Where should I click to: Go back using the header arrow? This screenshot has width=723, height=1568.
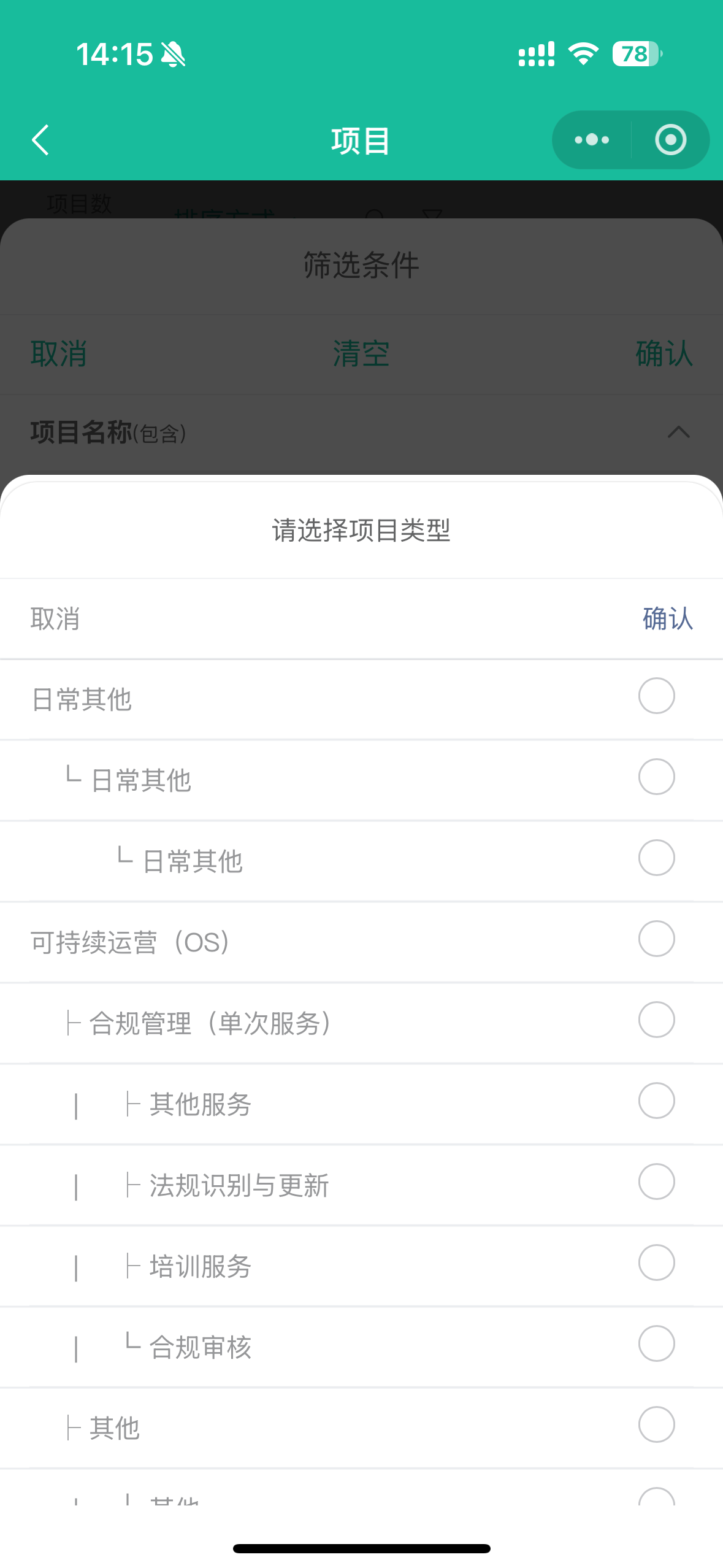click(x=40, y=140)
